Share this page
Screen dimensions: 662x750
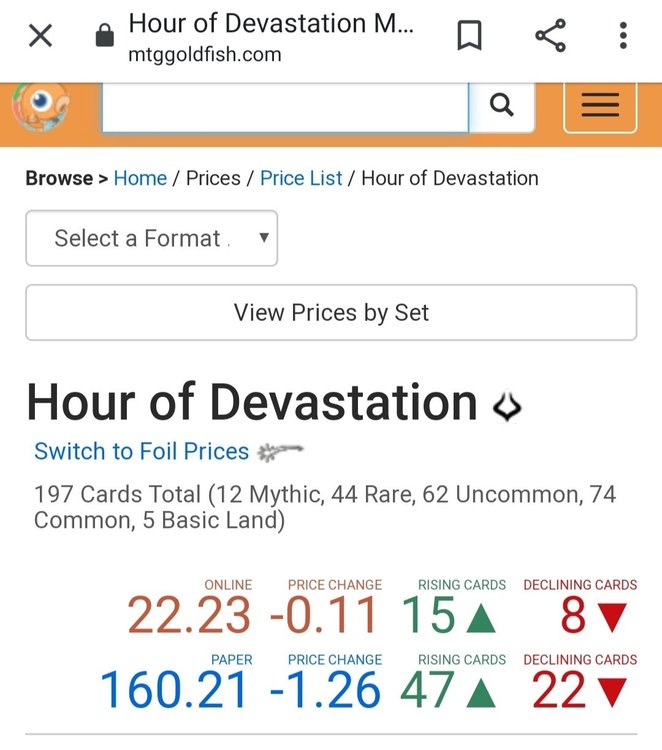pyautogui.click(x=550, y=37)
